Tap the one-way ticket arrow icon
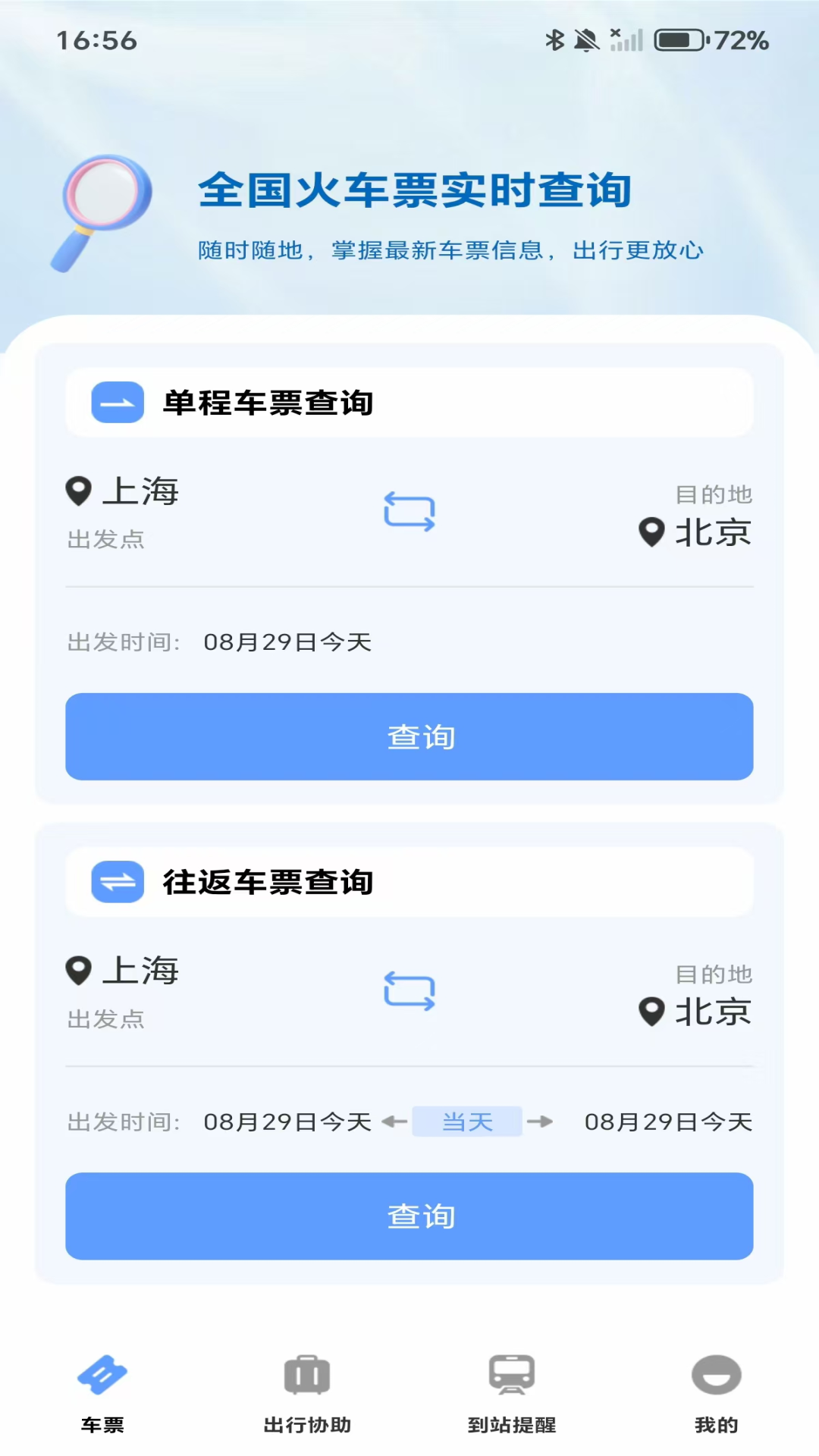The image size is (819, 1456). [x=117, y=402]
